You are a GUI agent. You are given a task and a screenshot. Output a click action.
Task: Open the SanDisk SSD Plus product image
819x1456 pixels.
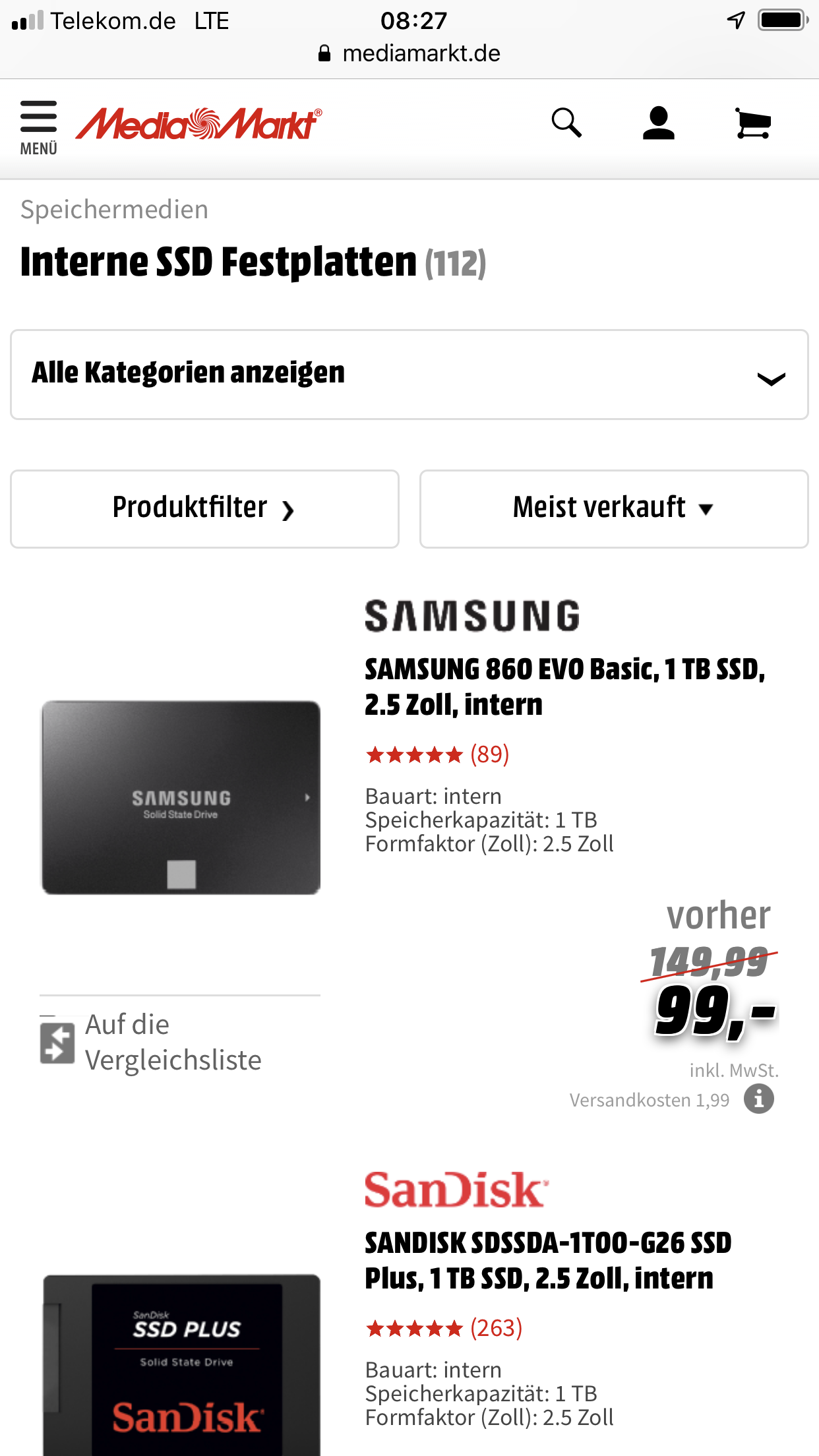(x=182, y=1365)
